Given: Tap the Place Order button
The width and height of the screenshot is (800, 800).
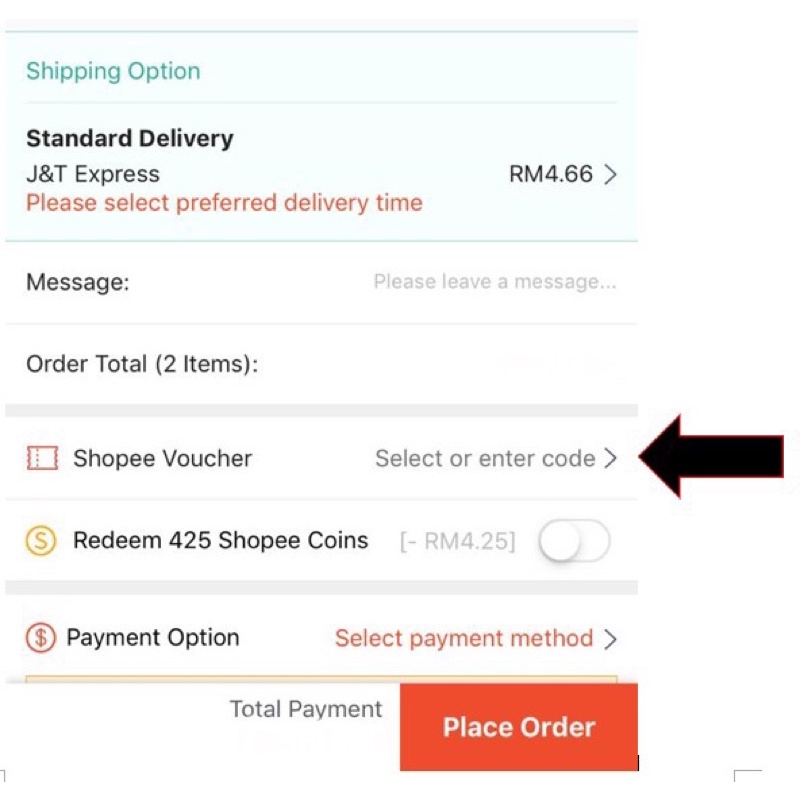Looking at the screenshot, I should click(519, 727).
